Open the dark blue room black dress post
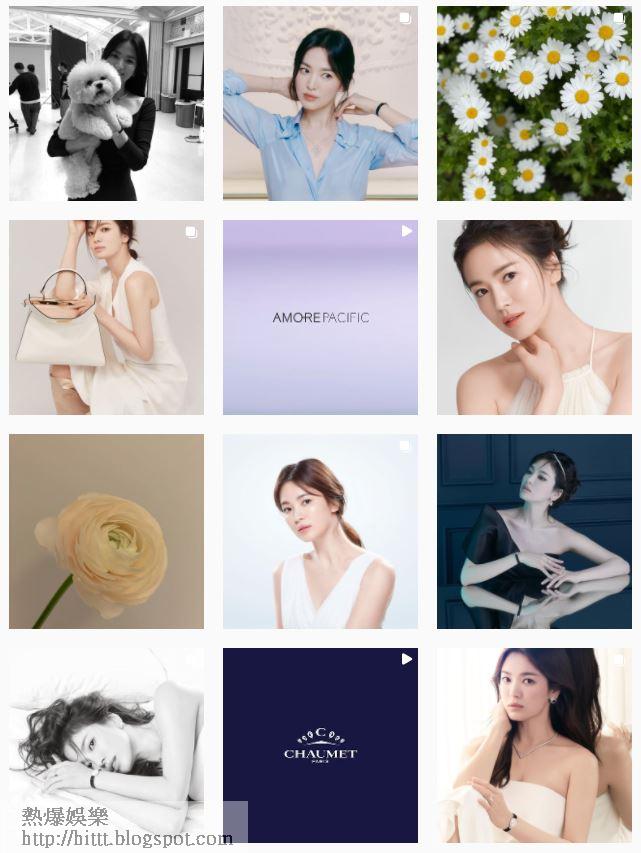641x853 pixels. (x=534, y=531)
